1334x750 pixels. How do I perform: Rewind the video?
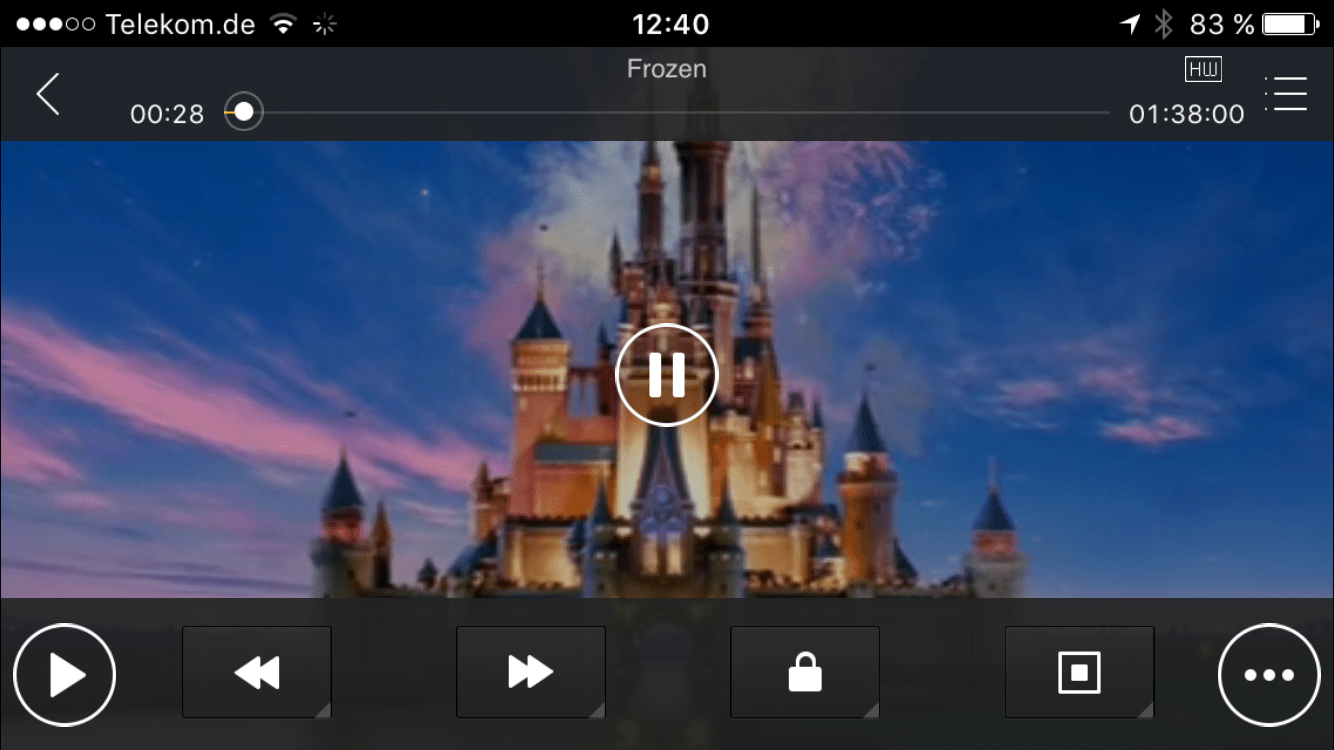pyautogui.click(x=257, y=672)
